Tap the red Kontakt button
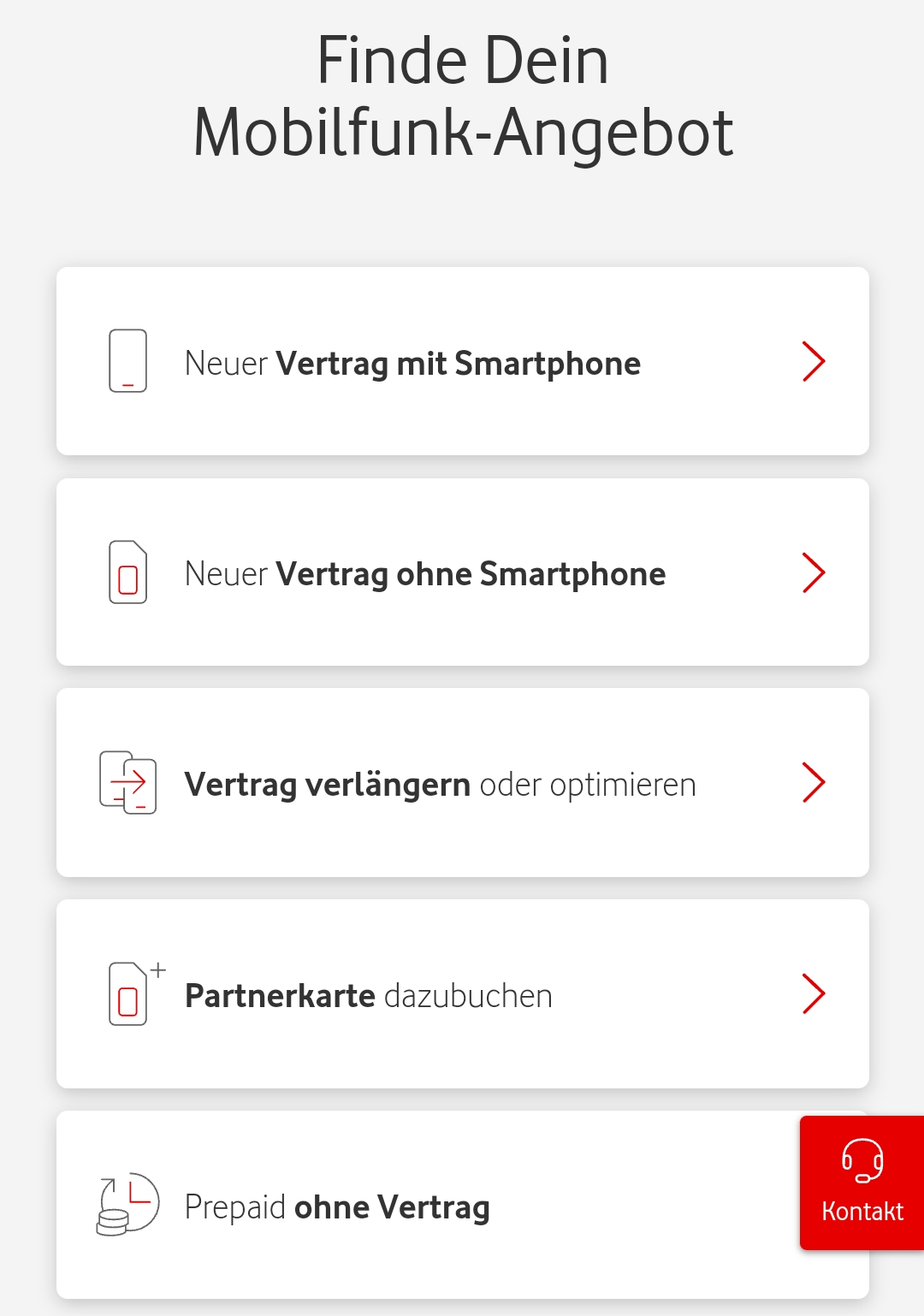The image size is (924, 1316). coord(862,1183)
